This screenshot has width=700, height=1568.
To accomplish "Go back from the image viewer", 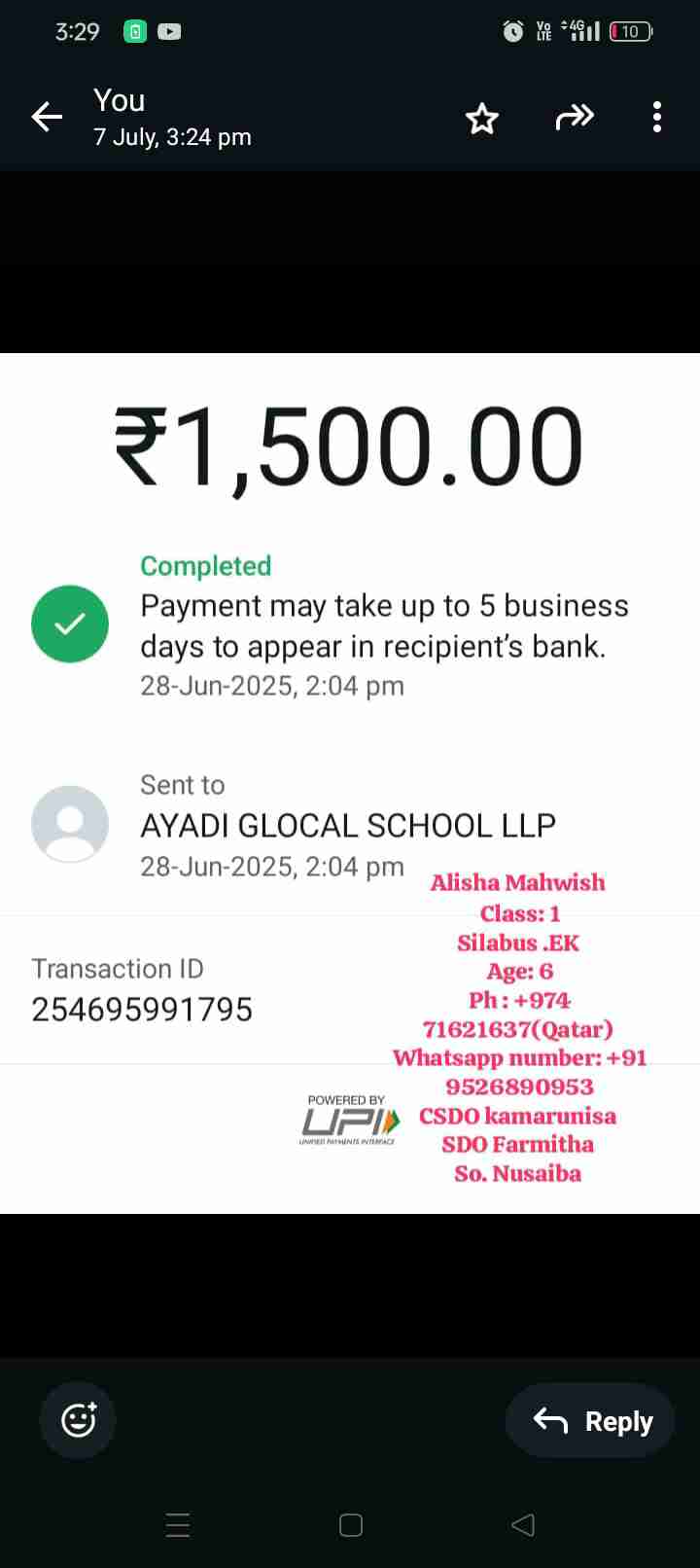I will coord(47,118).
